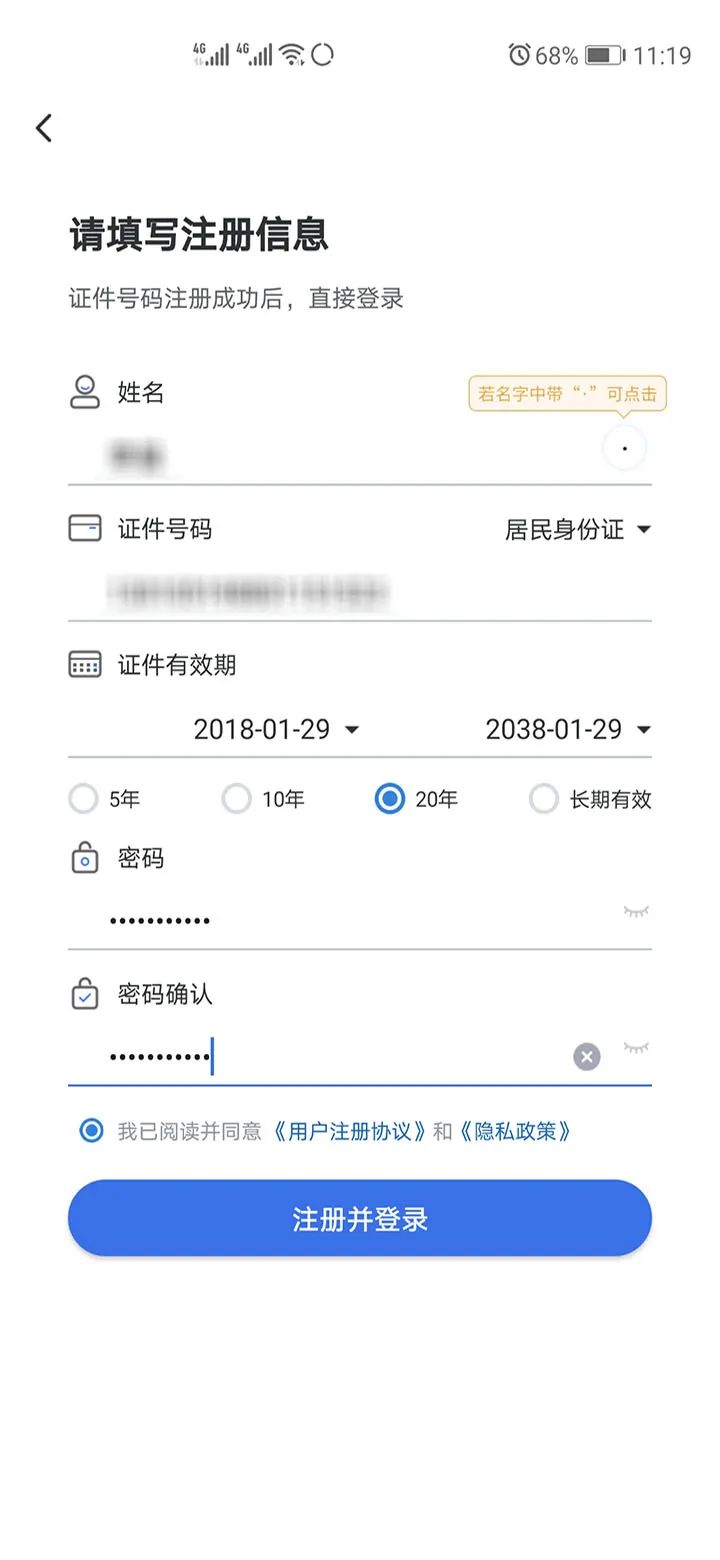
Task: Click the alarm clock icon in the status bar
Action: pyautogui.click(x=517, y=55)
